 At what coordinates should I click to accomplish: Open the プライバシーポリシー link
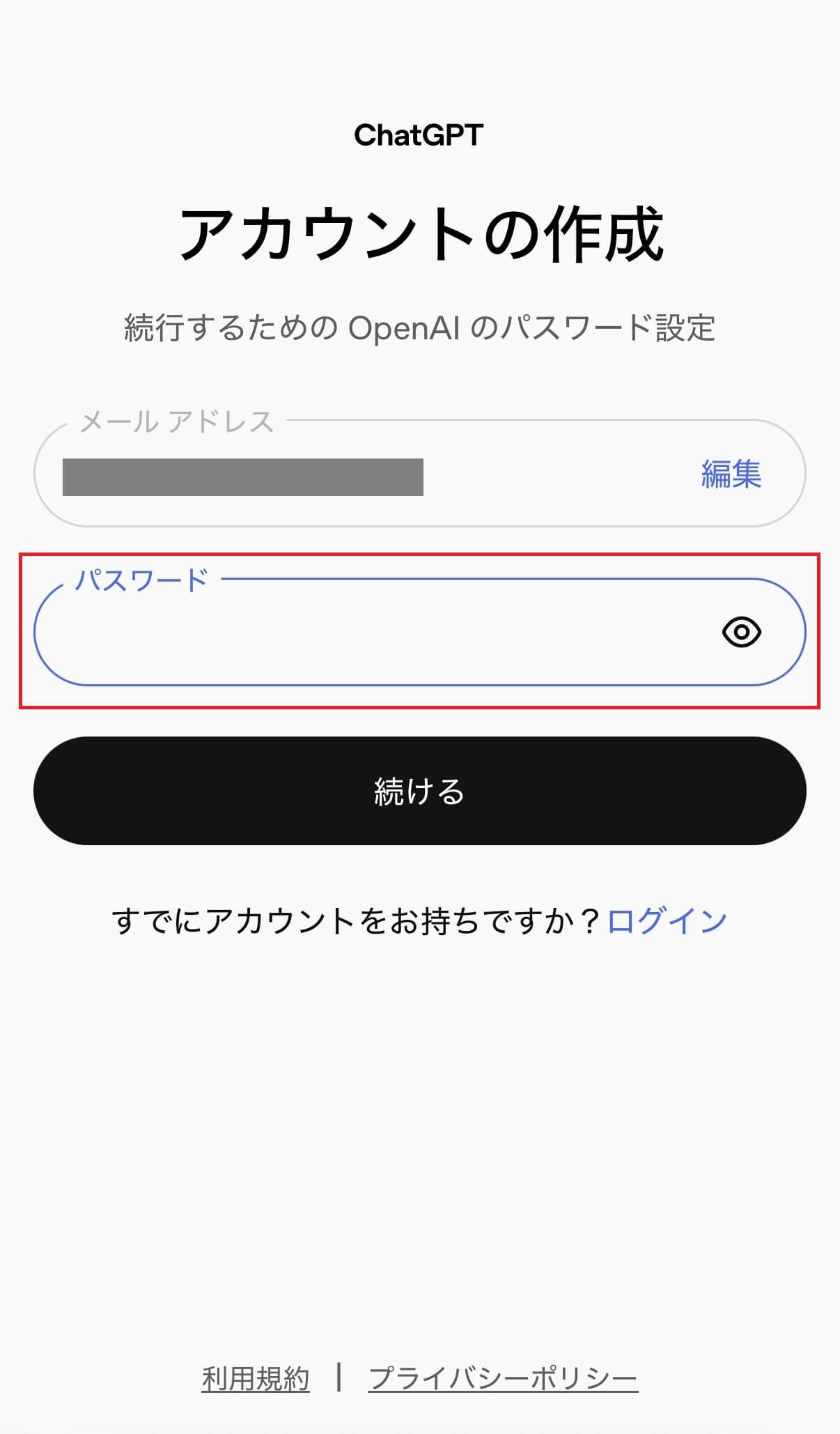point(503,1378)
